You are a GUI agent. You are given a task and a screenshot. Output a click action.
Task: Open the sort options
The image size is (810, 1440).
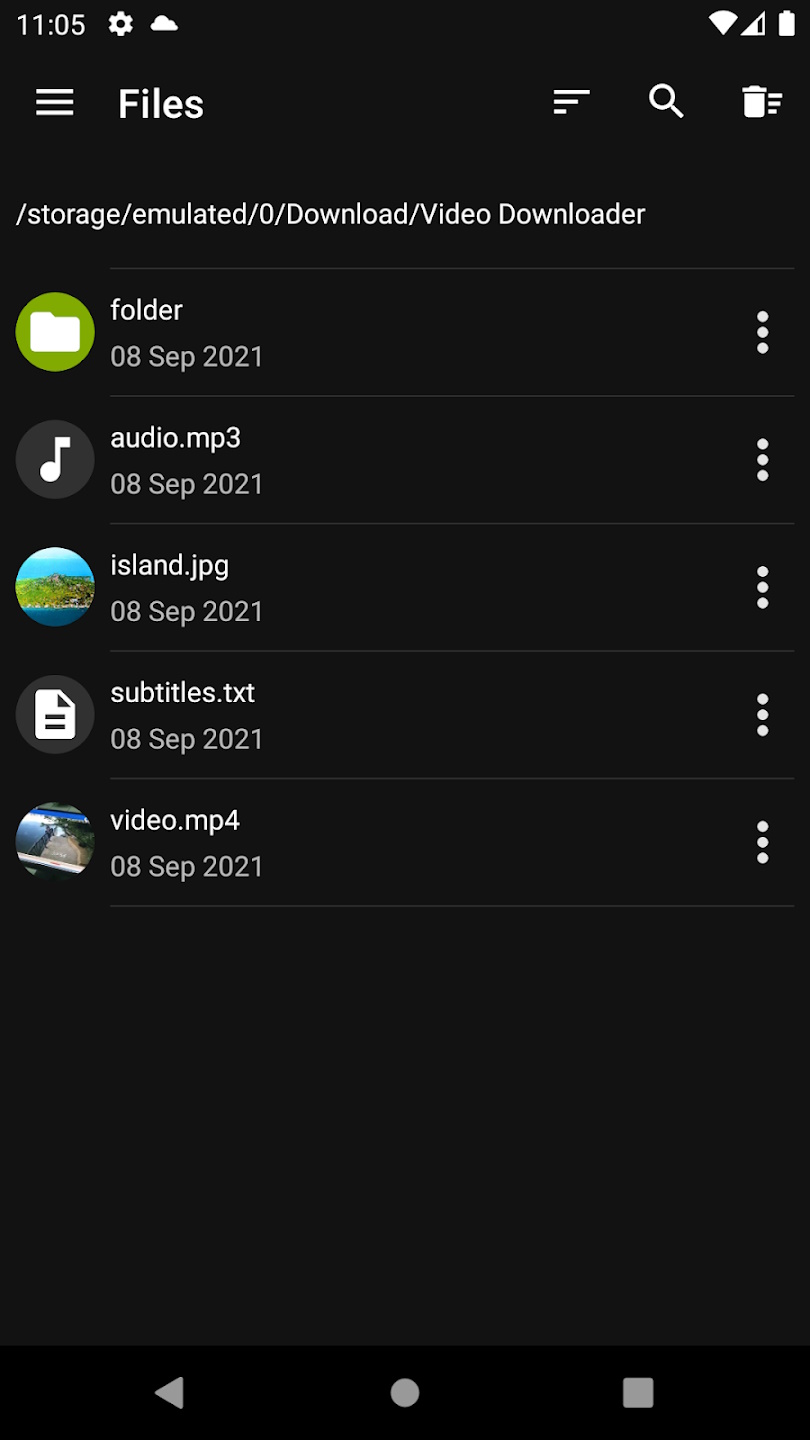tap(571, 102)
